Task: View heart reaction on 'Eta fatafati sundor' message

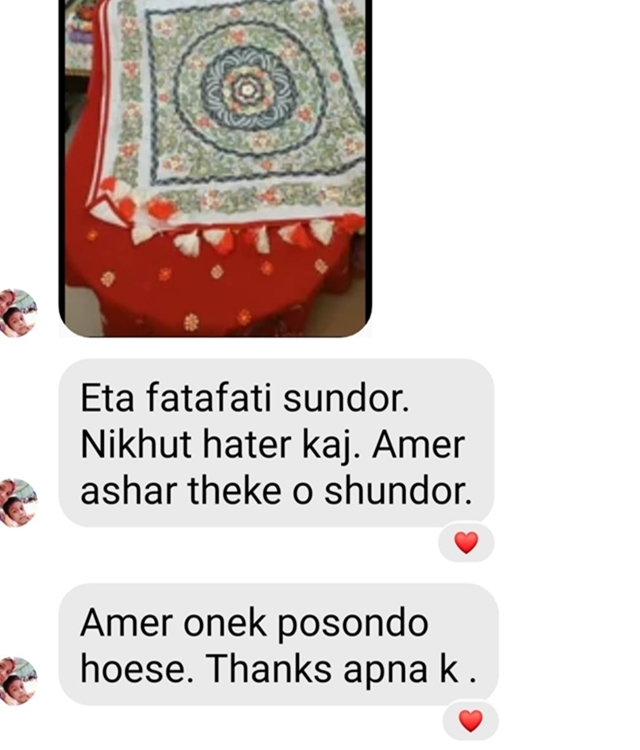Action: (x=466, y=542)
